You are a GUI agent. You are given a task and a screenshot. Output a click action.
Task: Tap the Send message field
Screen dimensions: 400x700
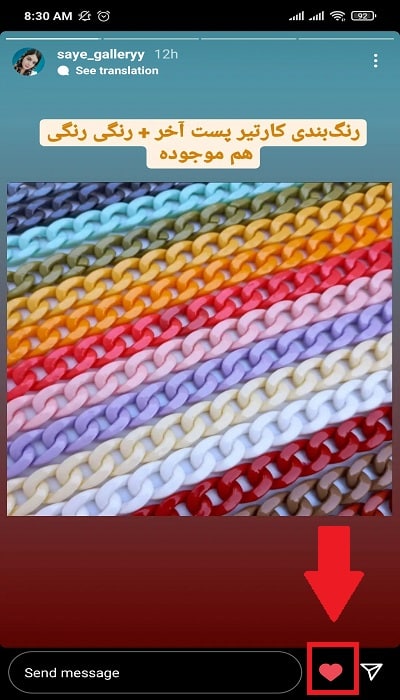point(155,672)
